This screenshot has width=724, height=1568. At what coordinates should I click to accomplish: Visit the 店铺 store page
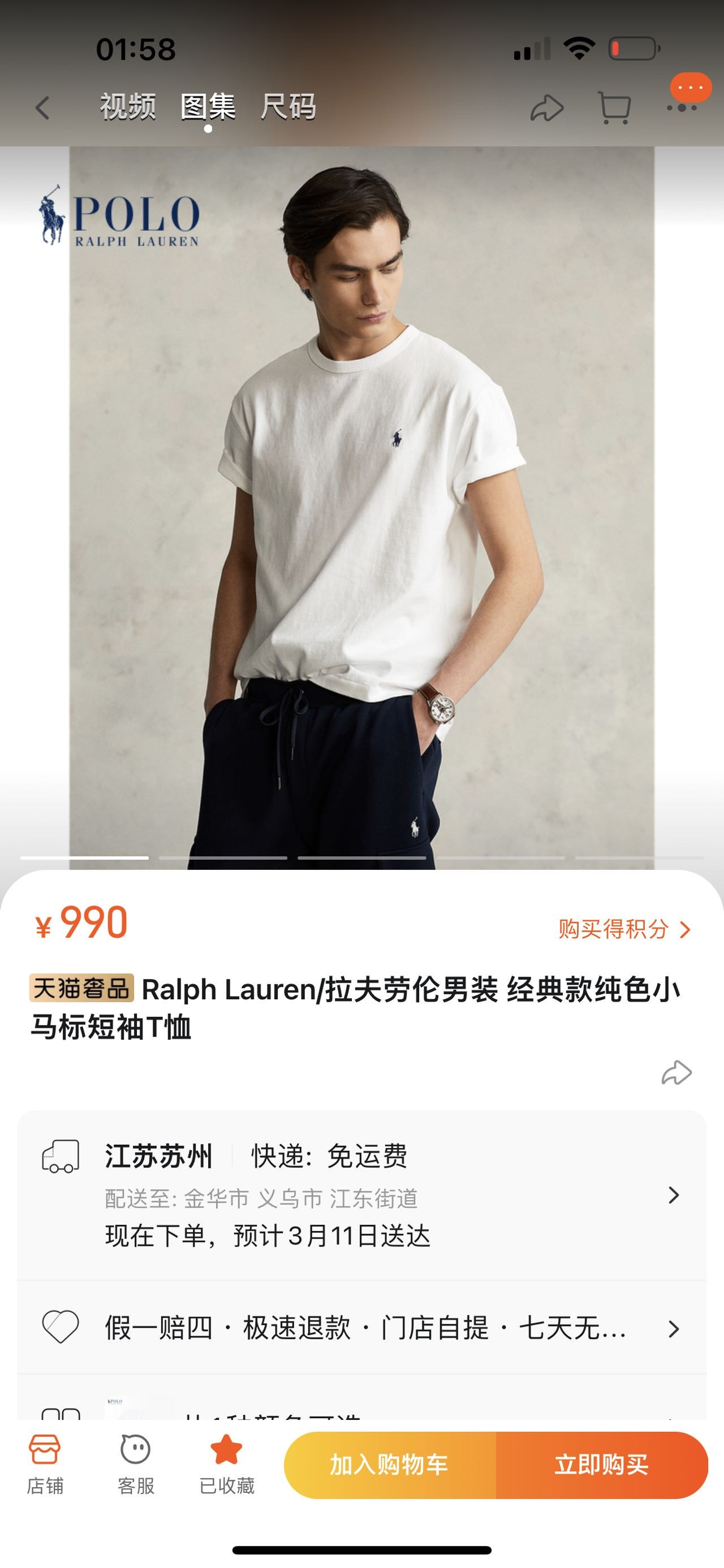pyautogui.click(x=45, y=1464)
